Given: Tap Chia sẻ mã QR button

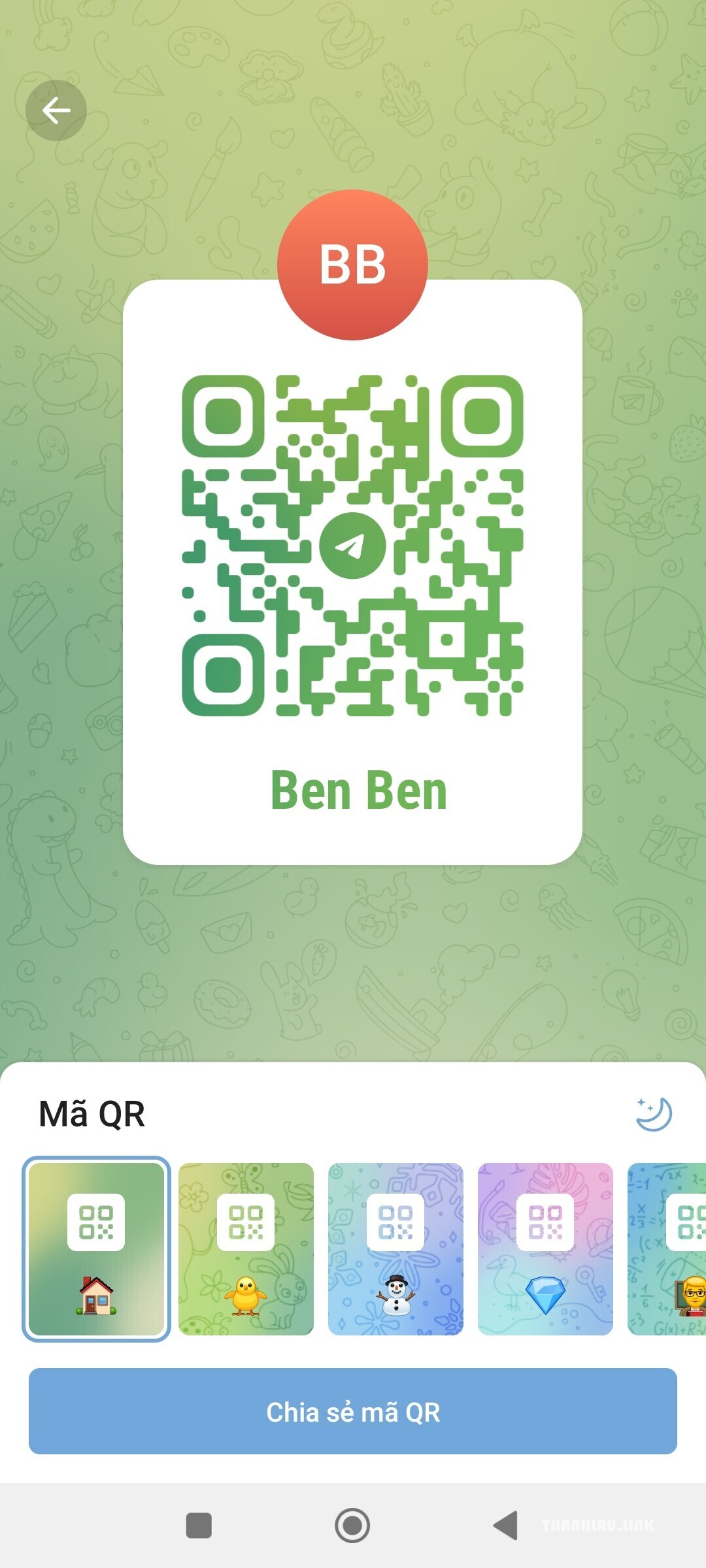Looking at the screenshot, I should (353, 1411).
